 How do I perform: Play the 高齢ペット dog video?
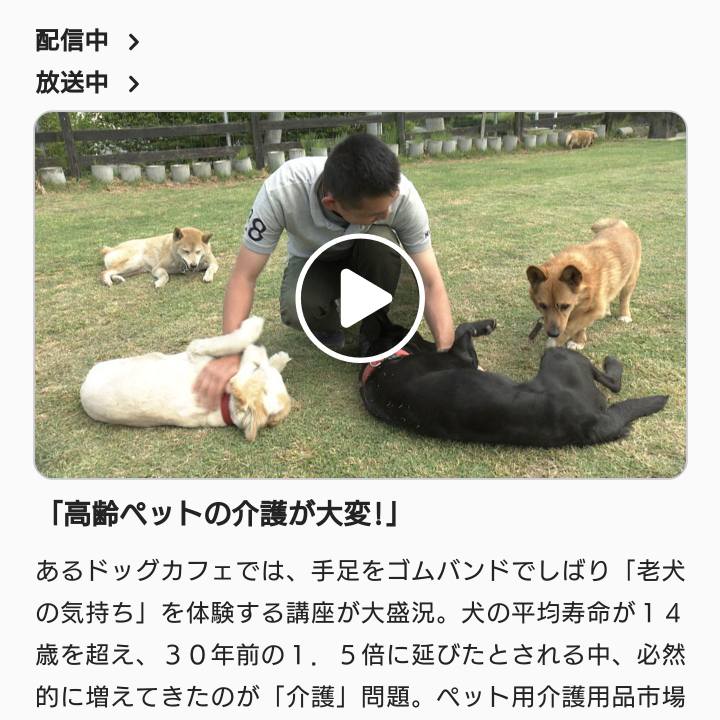[360, 297]
